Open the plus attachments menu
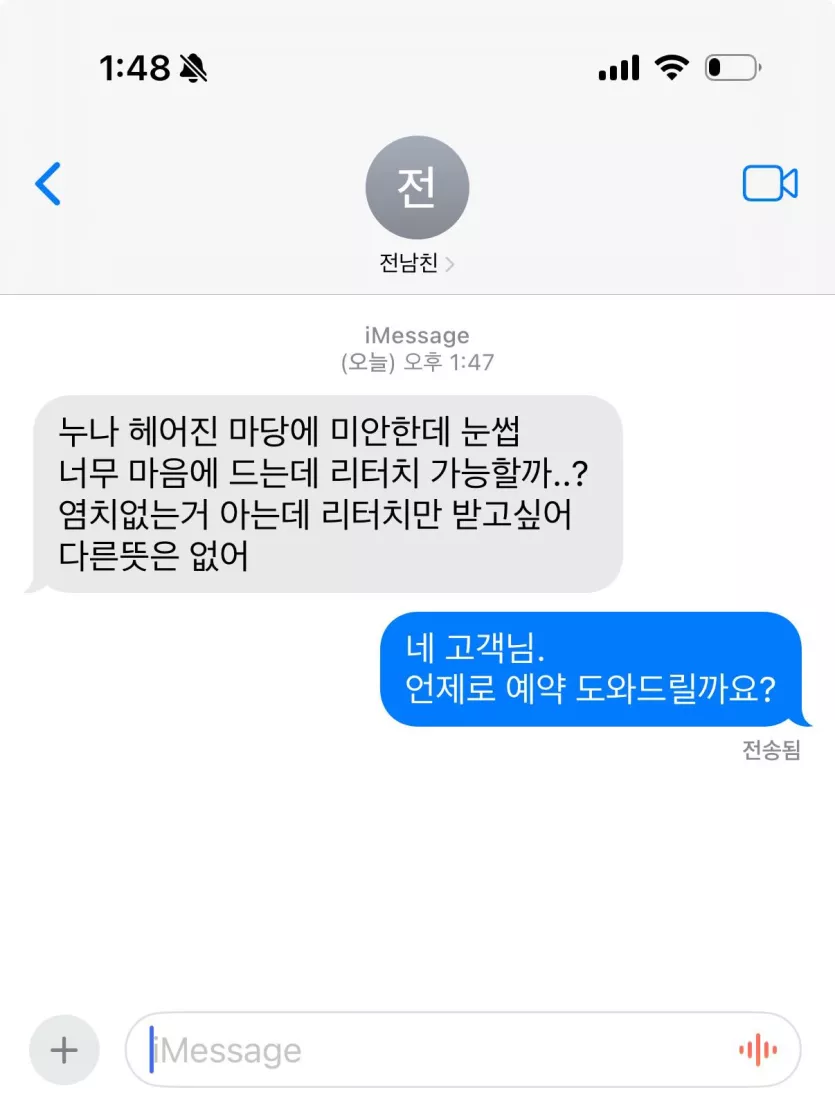 64,1050
